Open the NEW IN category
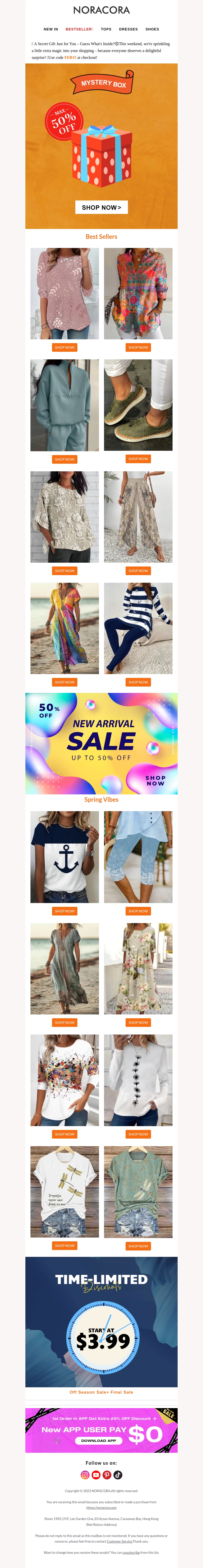203x1568 pixels. click(x=50, y=29)
